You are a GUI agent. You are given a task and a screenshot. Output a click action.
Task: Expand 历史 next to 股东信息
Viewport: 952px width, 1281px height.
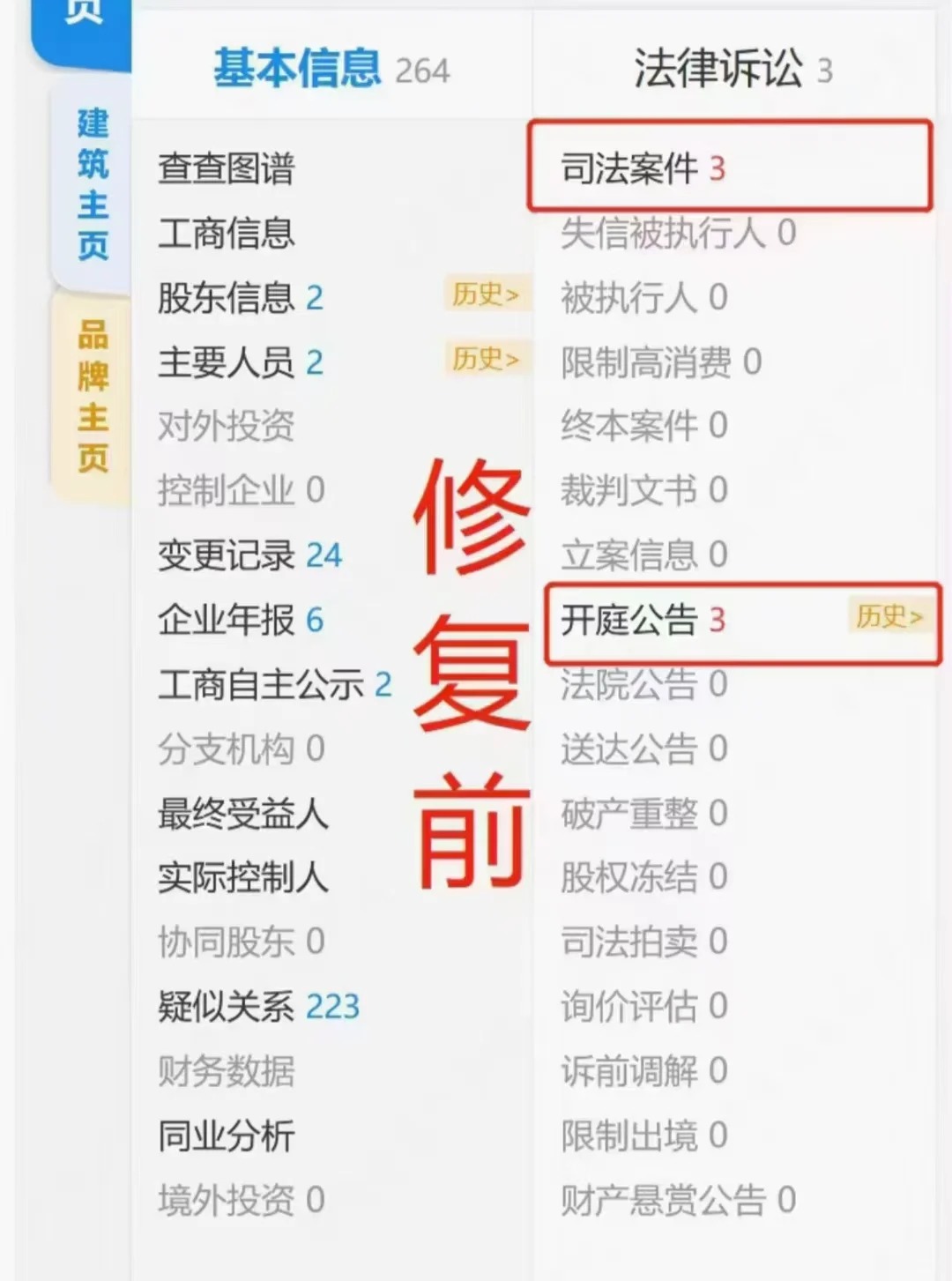pos(486,294)
